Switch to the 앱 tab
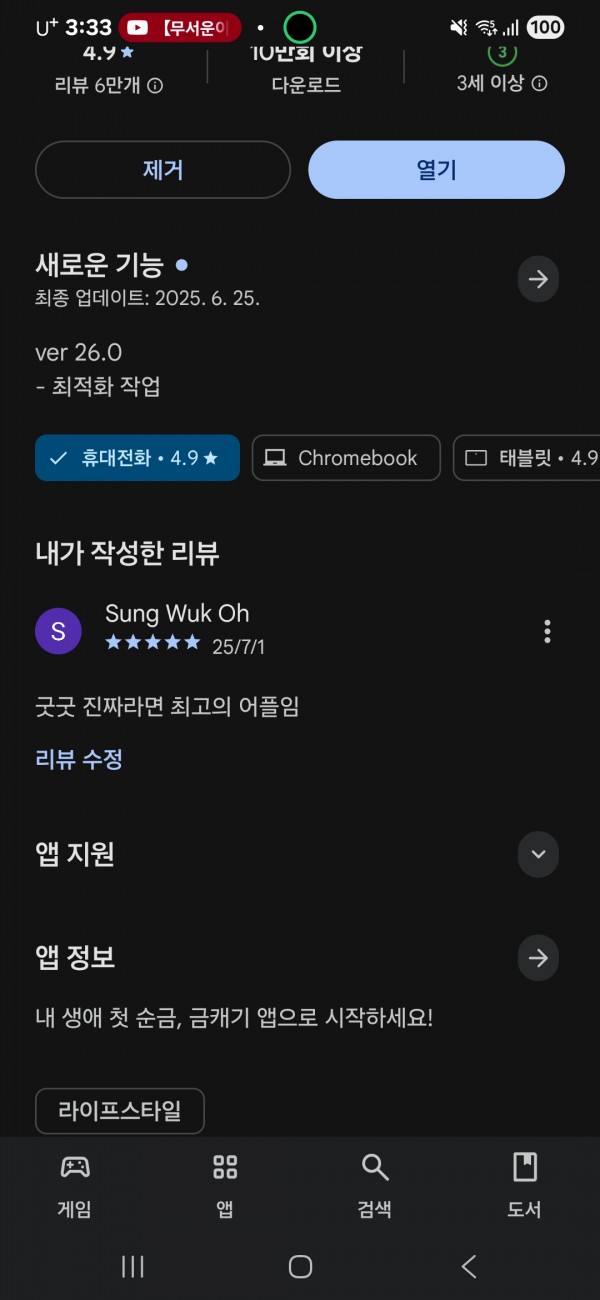The height and width of the screenshot is (1300, 600). point(225,1185)
